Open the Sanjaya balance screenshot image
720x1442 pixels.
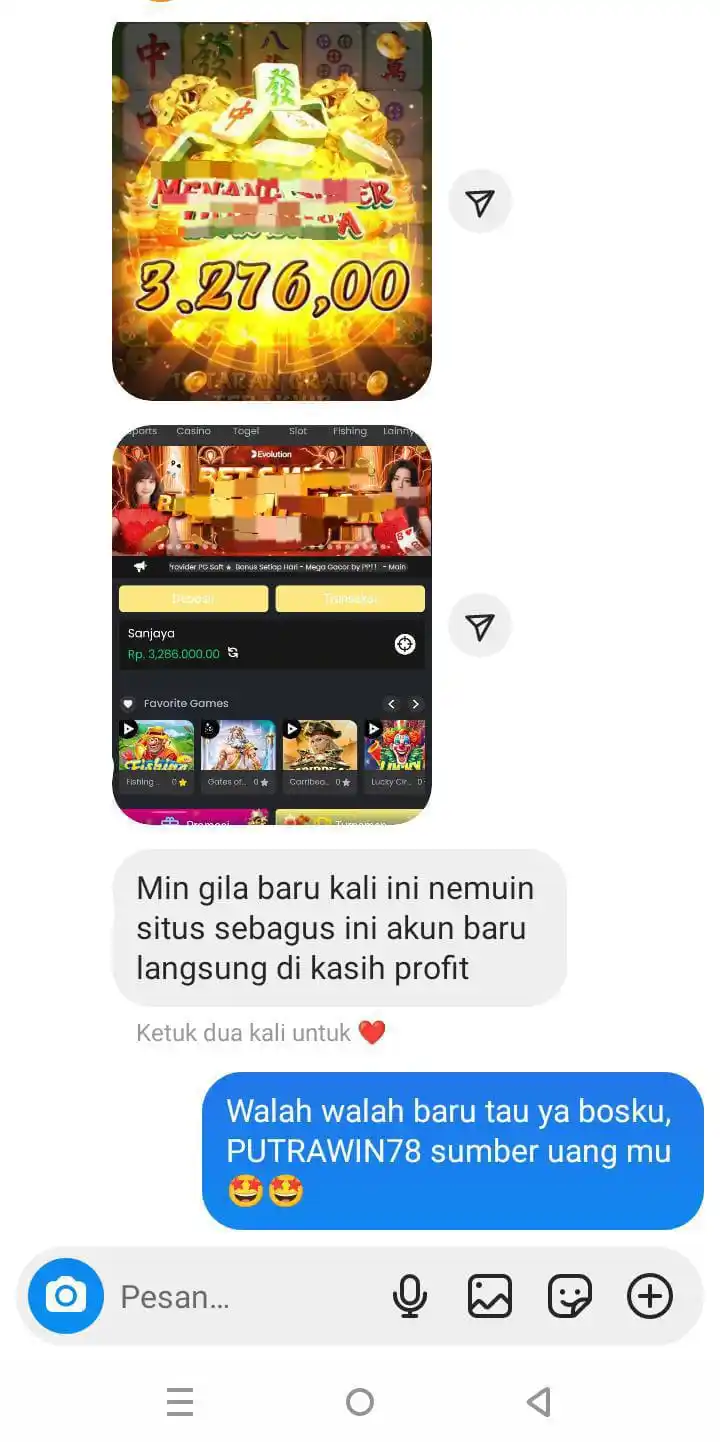coord(272,625)
